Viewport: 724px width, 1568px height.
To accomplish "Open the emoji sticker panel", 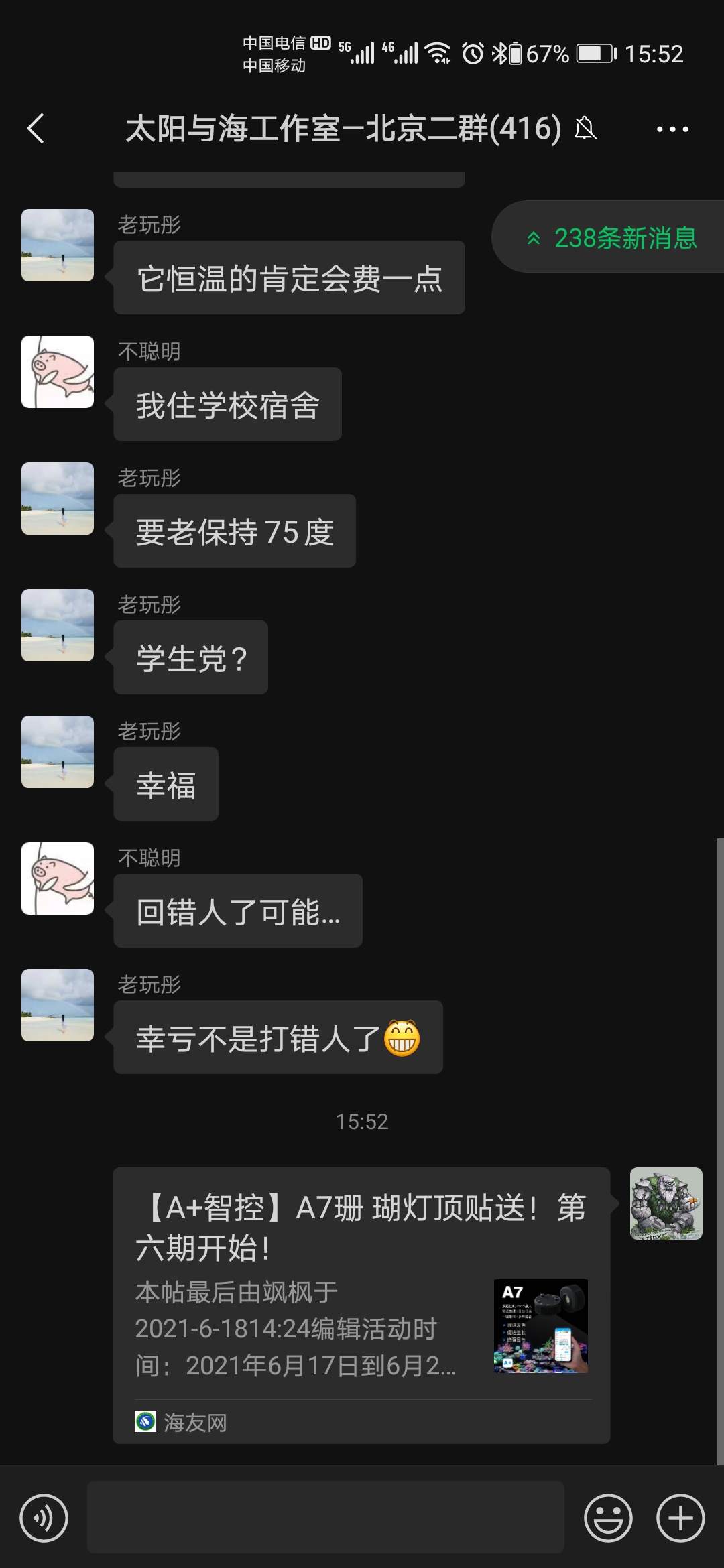I will tap(608, 1518).
